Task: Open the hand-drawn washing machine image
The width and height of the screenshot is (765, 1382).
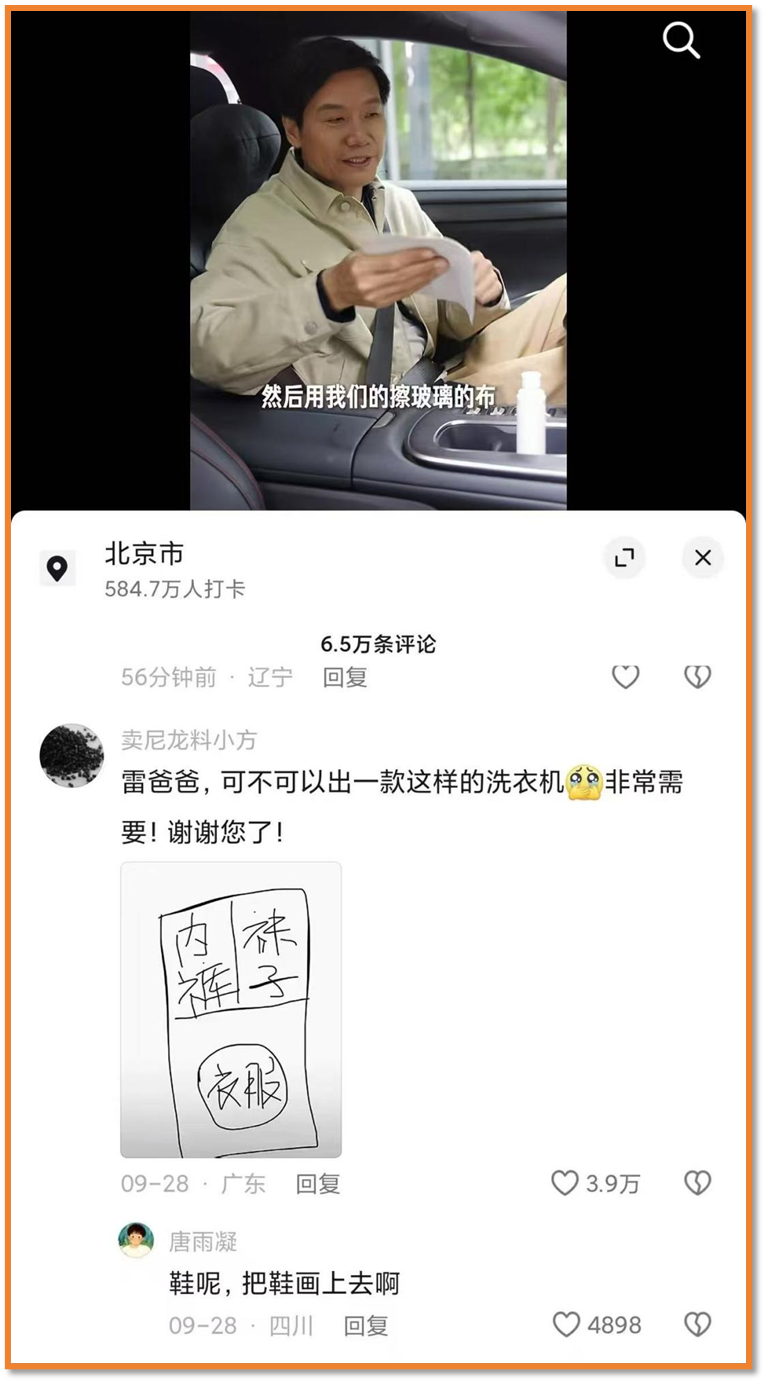Action: click(231, 1009)
